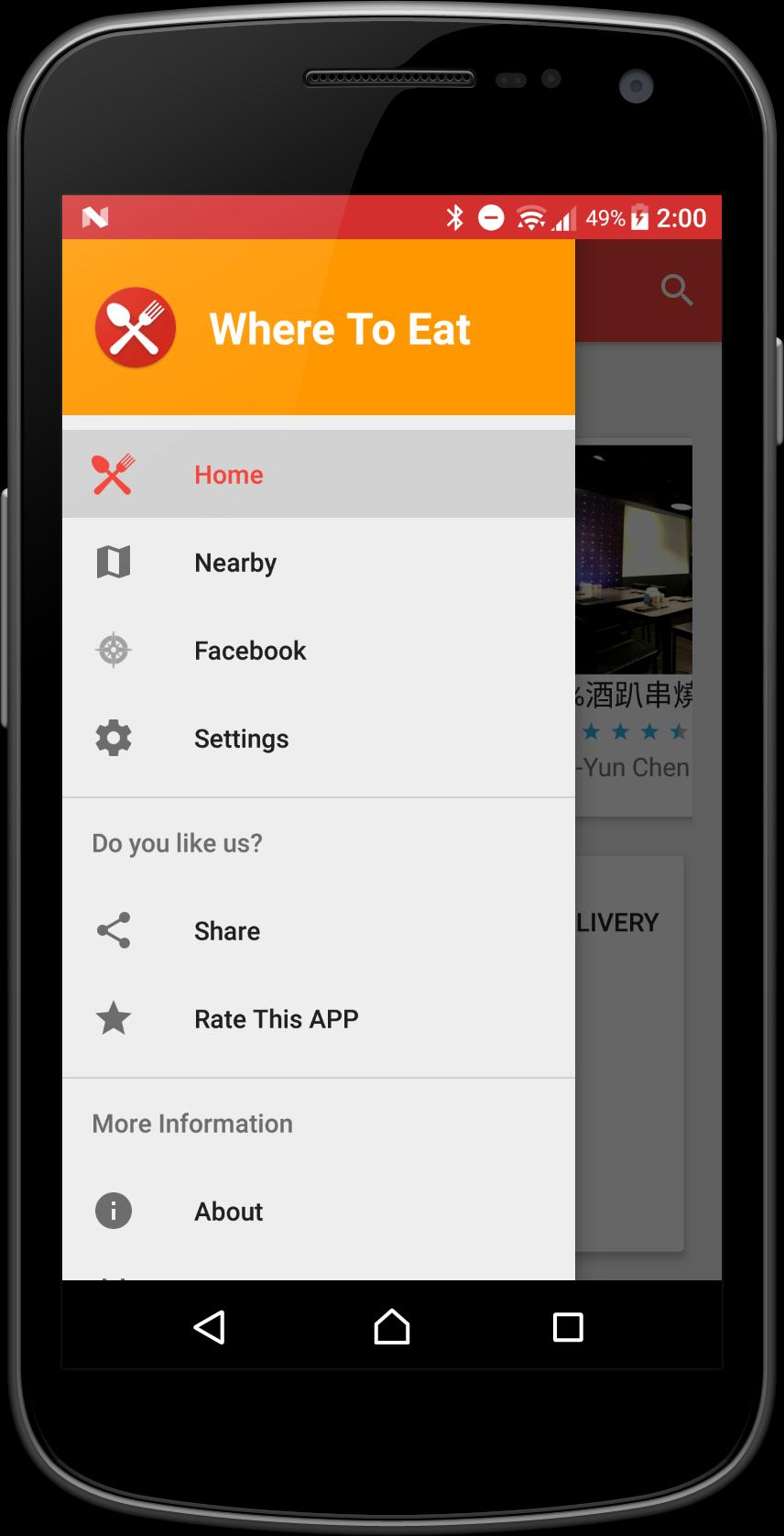The height and width of the screenshot is (1536, 784).
Task: Tap the search magnifier icon
Action: (x=677, y=291)
